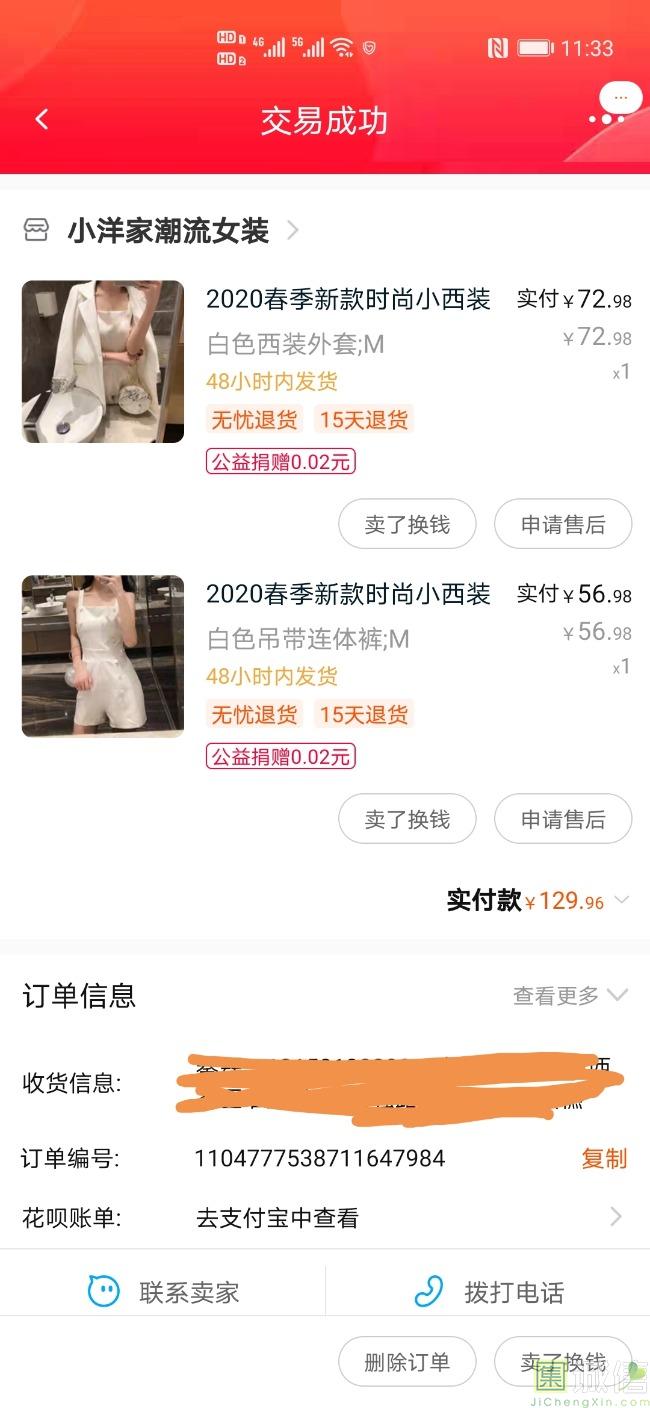Expand 查看更多 order information
Screen dimensions: 650x1408
pyautogui.click(x=570, y=995)
